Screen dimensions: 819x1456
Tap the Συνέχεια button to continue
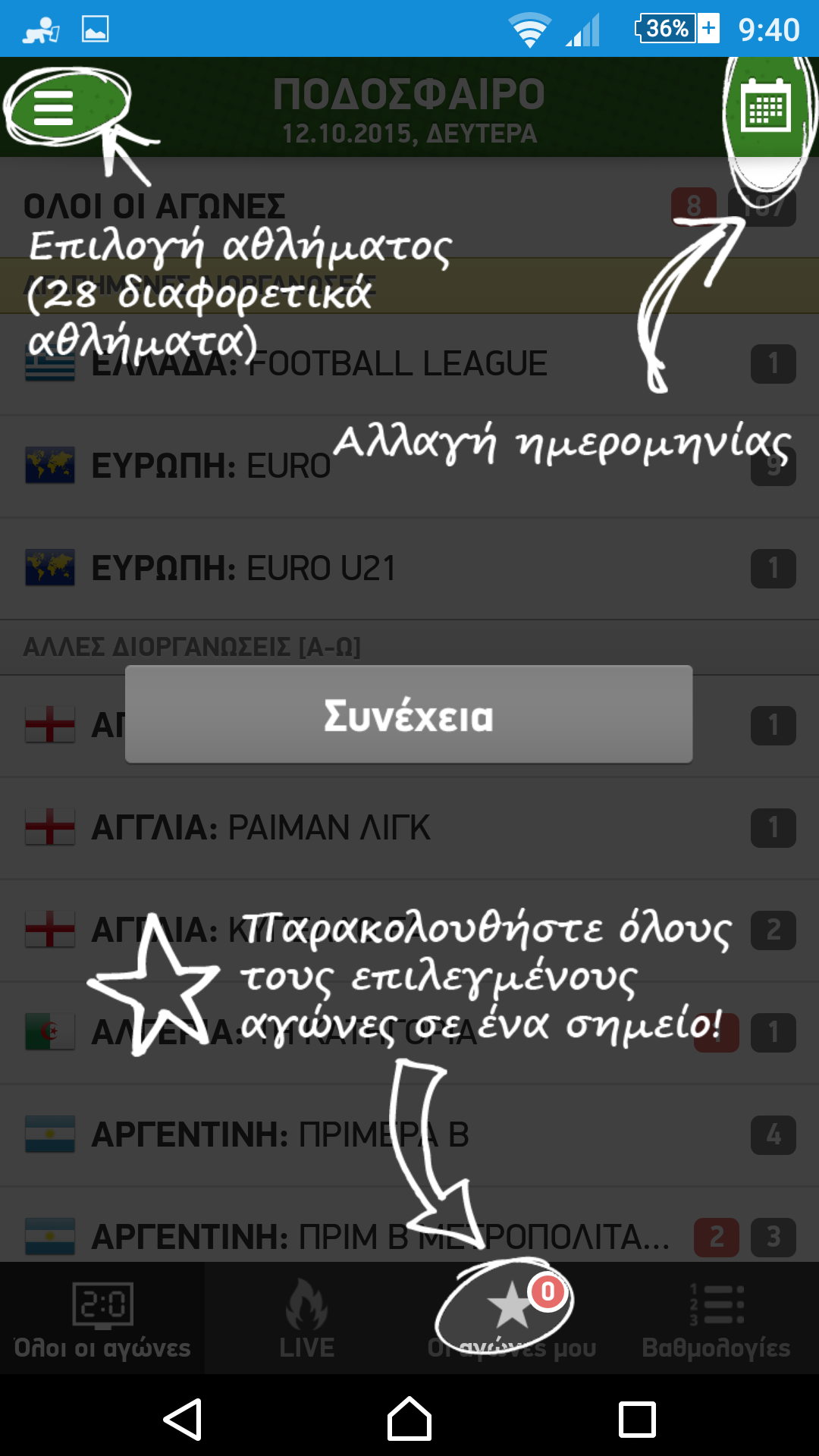(x=409, y=714)
